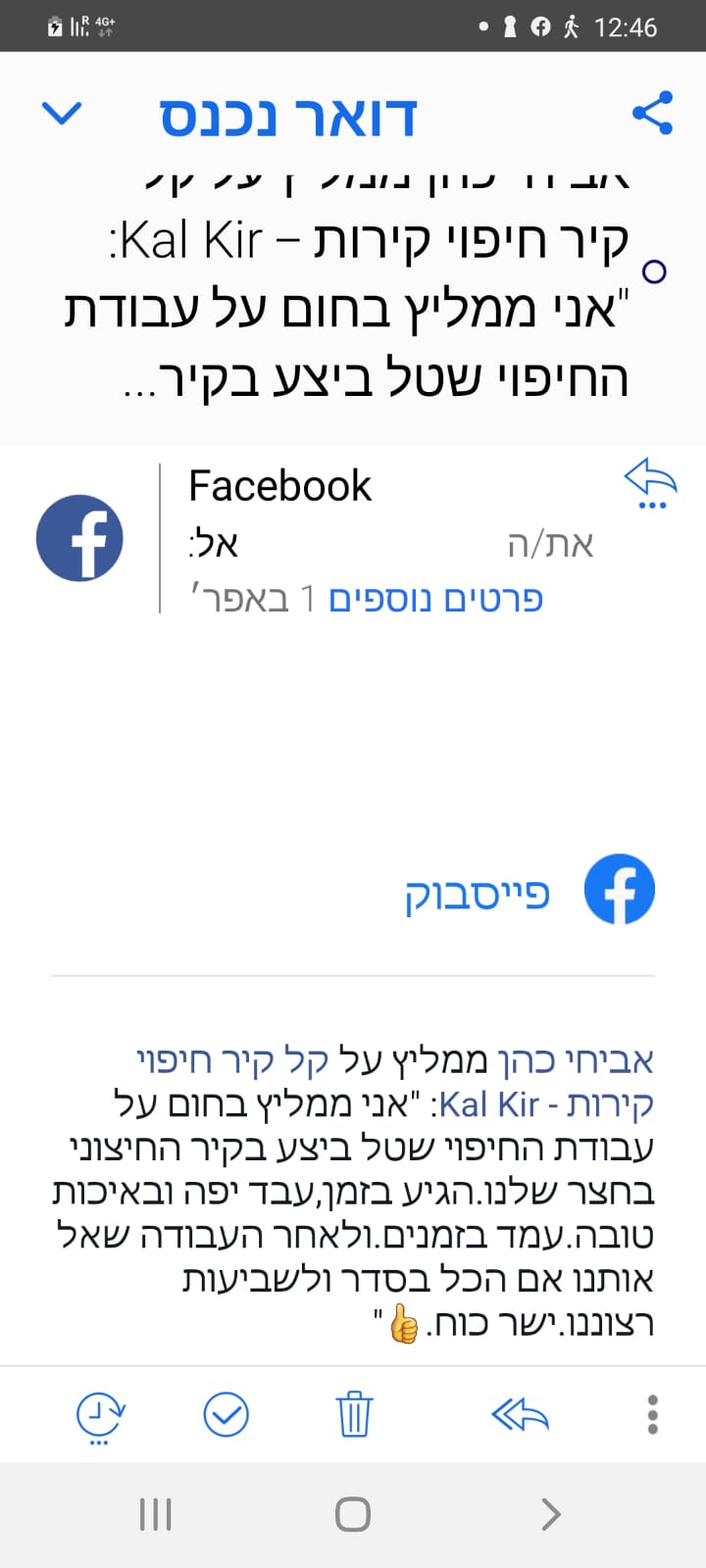Open the פייסבוק link in email body
The width and height of the screenshot is (706, 1568).
(x=478, y=894)
